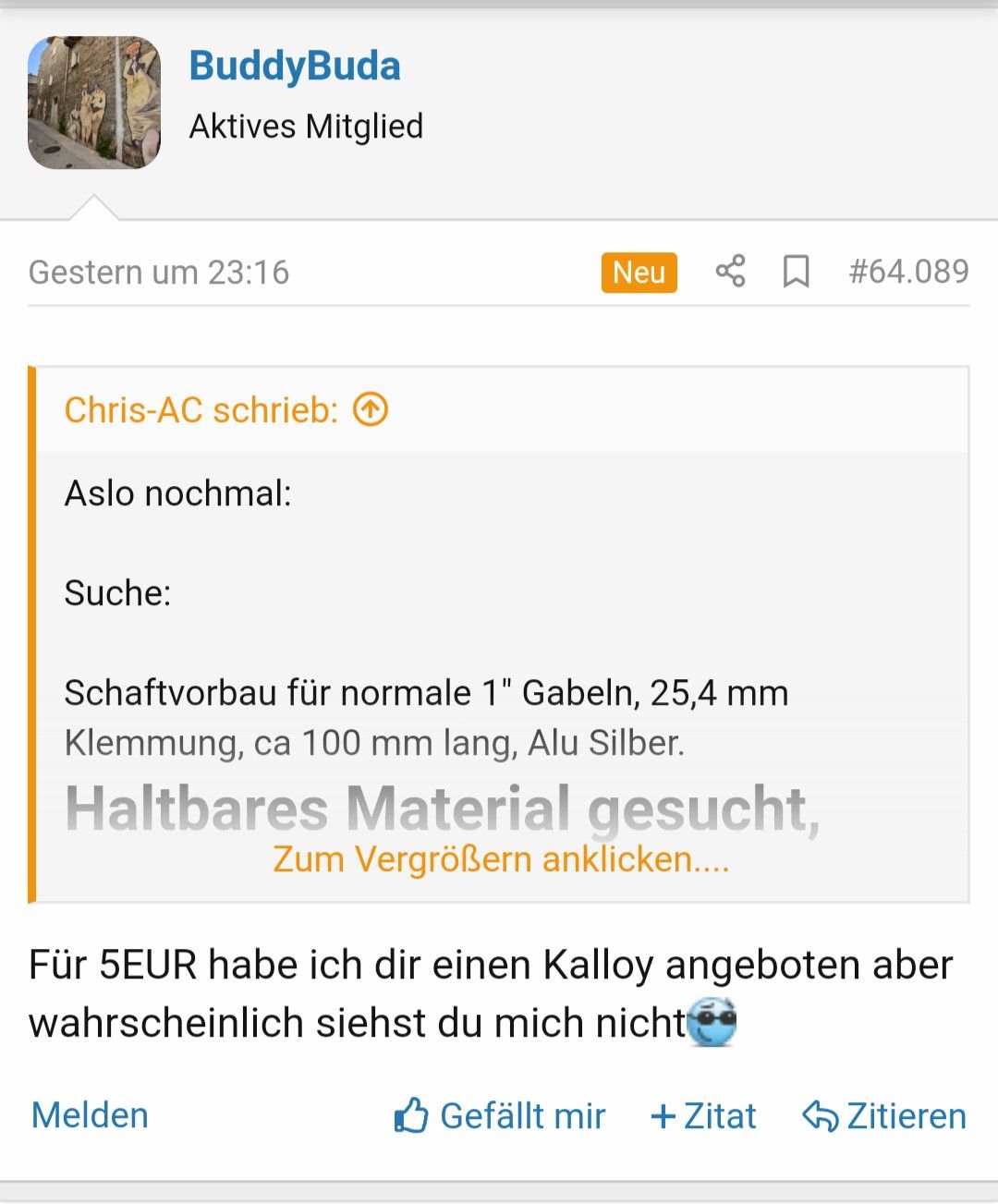Like the post with Gefällt mir
The height and width of the screenshot is (1204, 998).
[500, 1116]
